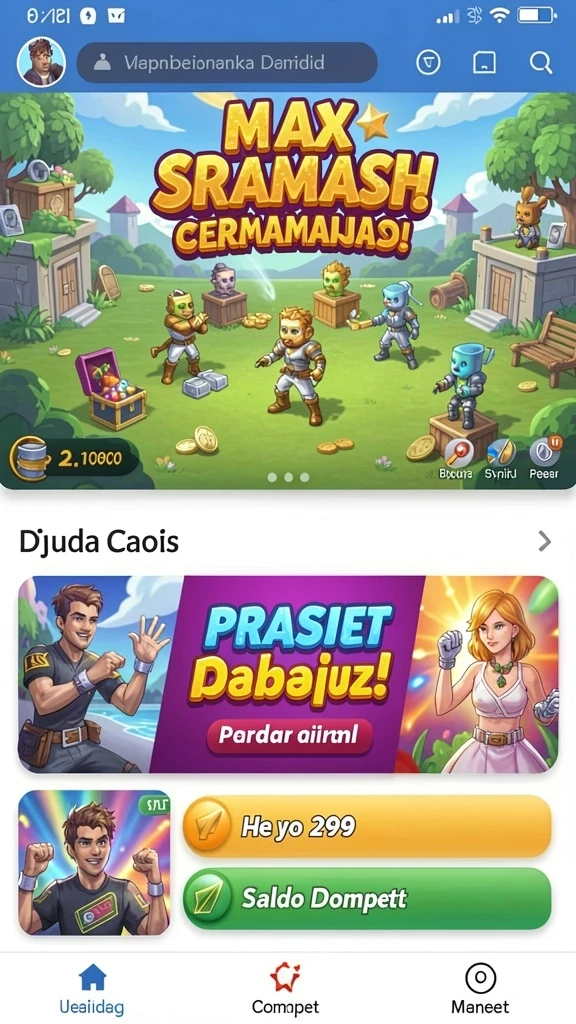The height and width of the screenshot is (1024, 576).
Task: Open search with the magnifier icon
Action: coord(541,63)
